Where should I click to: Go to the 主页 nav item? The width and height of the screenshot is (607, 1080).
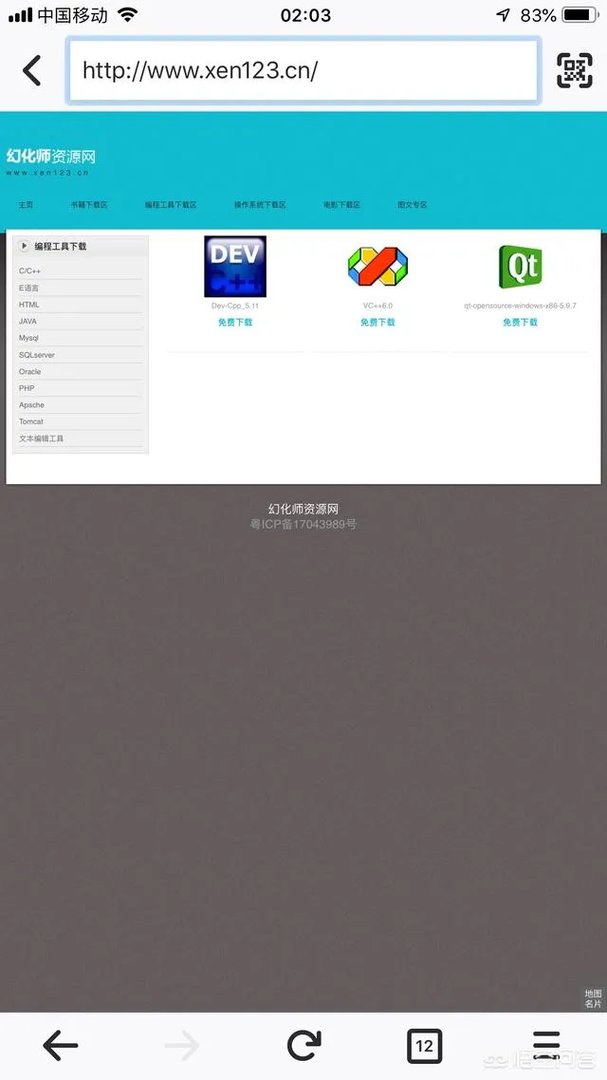(x=26, y=204)
